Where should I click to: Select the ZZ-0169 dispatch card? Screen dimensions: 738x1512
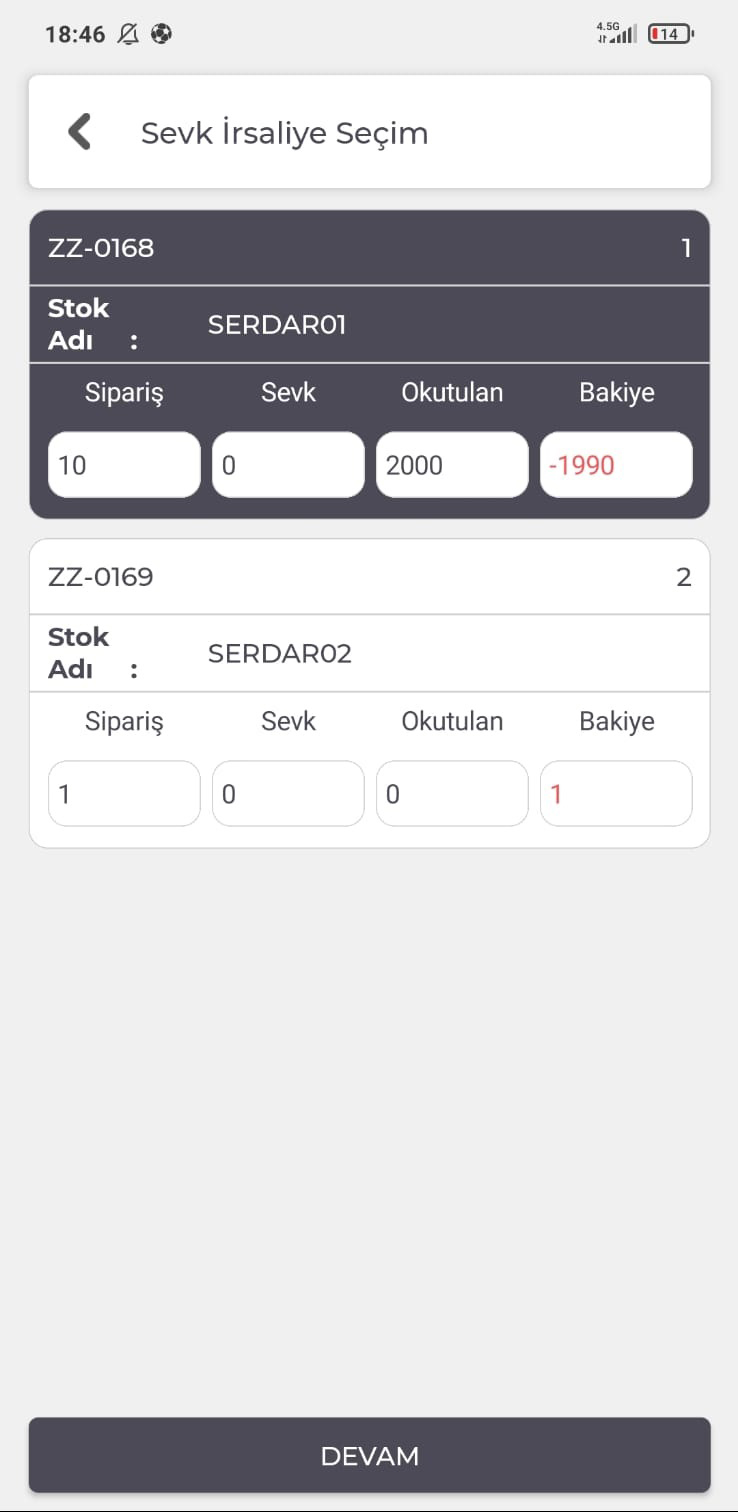point(369,693)
